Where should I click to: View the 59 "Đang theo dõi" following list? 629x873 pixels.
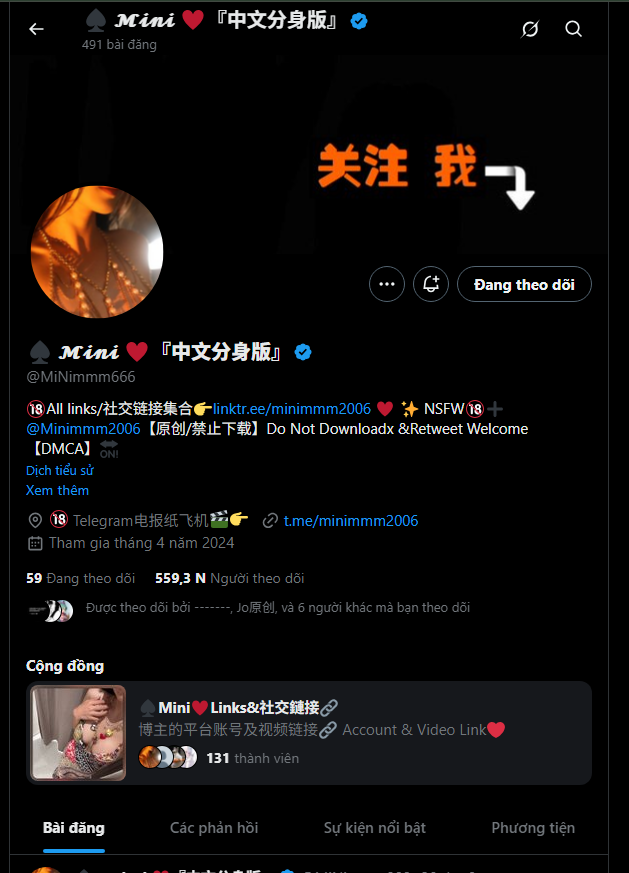[x=80, y=578]
